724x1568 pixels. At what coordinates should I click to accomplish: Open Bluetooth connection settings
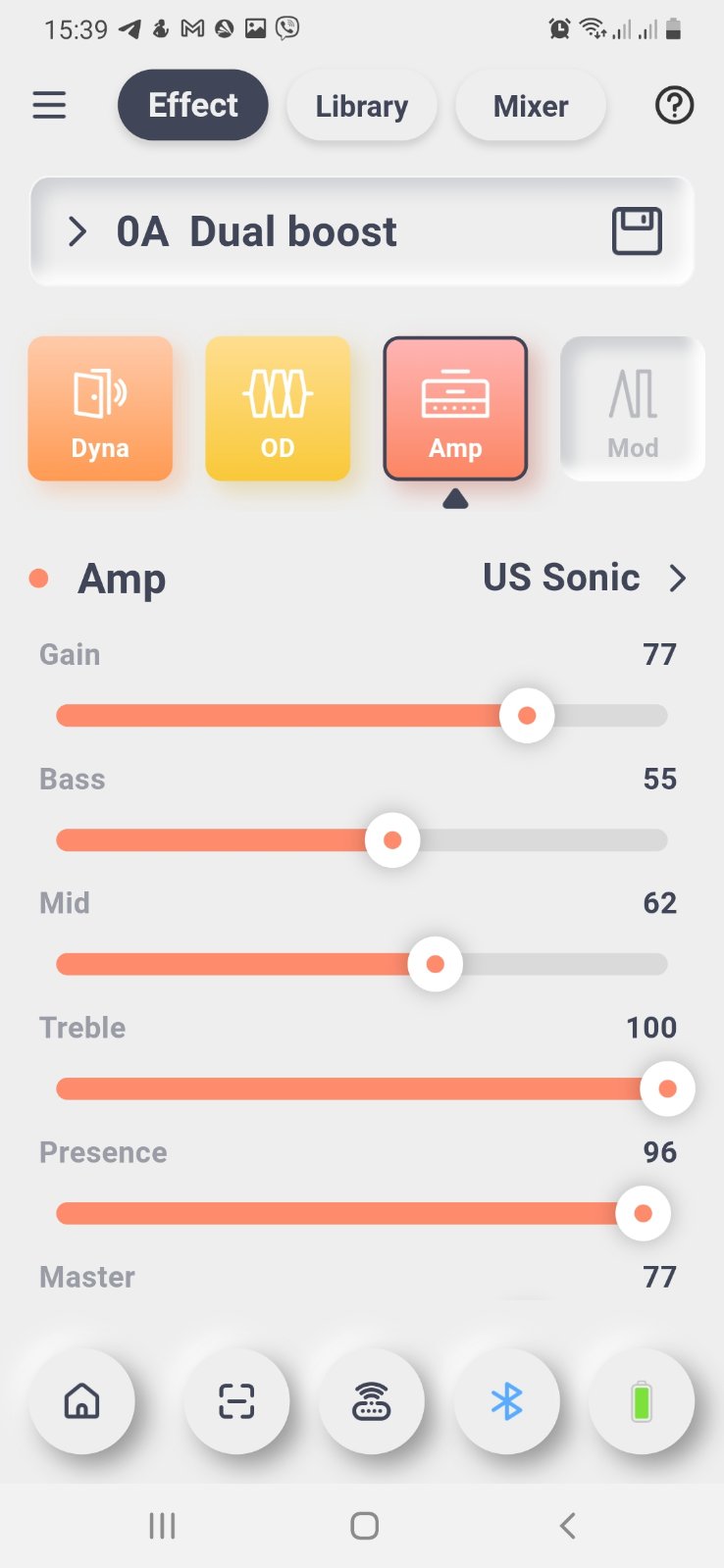[506, 1401]
